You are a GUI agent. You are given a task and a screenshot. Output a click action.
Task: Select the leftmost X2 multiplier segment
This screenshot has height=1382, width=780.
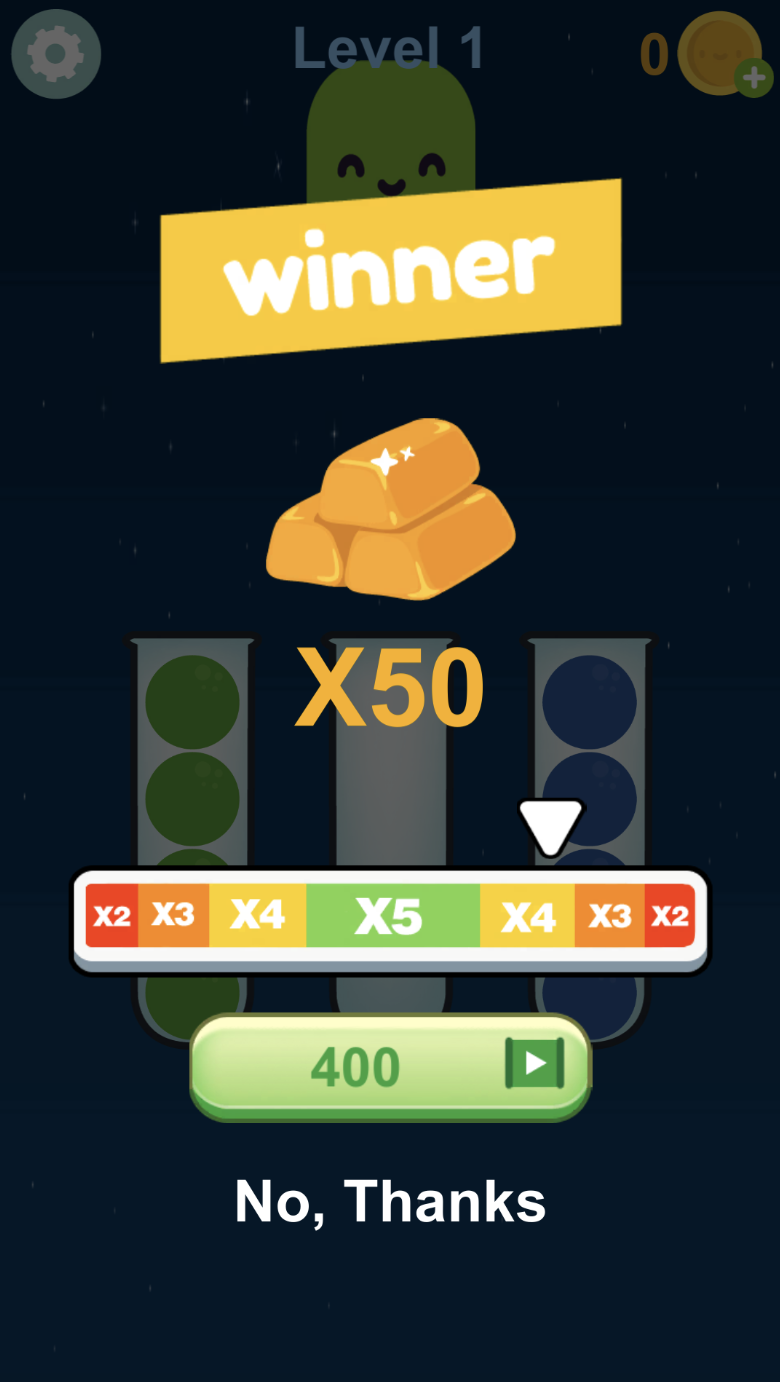tap(111, 914)
